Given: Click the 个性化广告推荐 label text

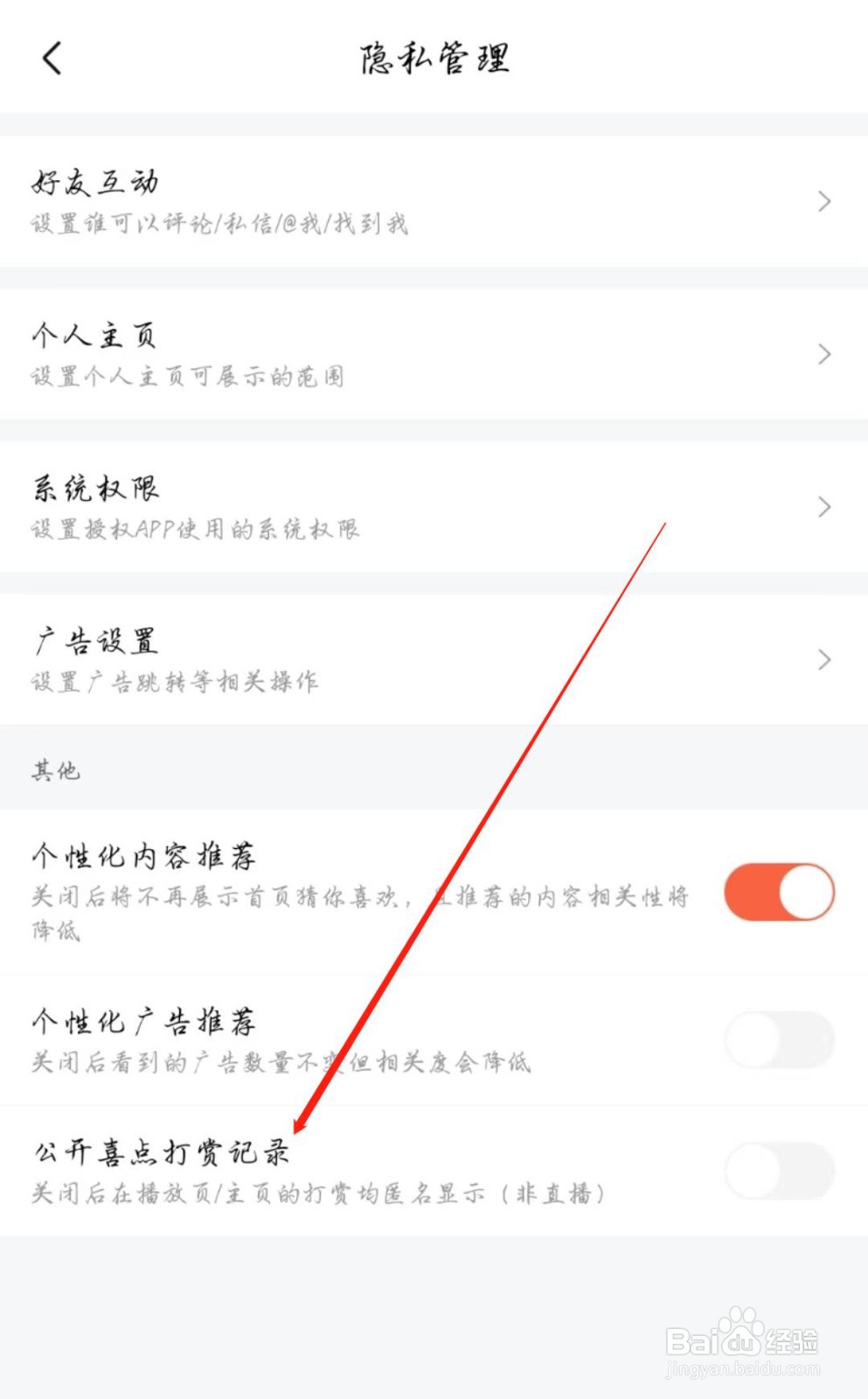Looking at the screenshot, I should [x=146, y=1020].
